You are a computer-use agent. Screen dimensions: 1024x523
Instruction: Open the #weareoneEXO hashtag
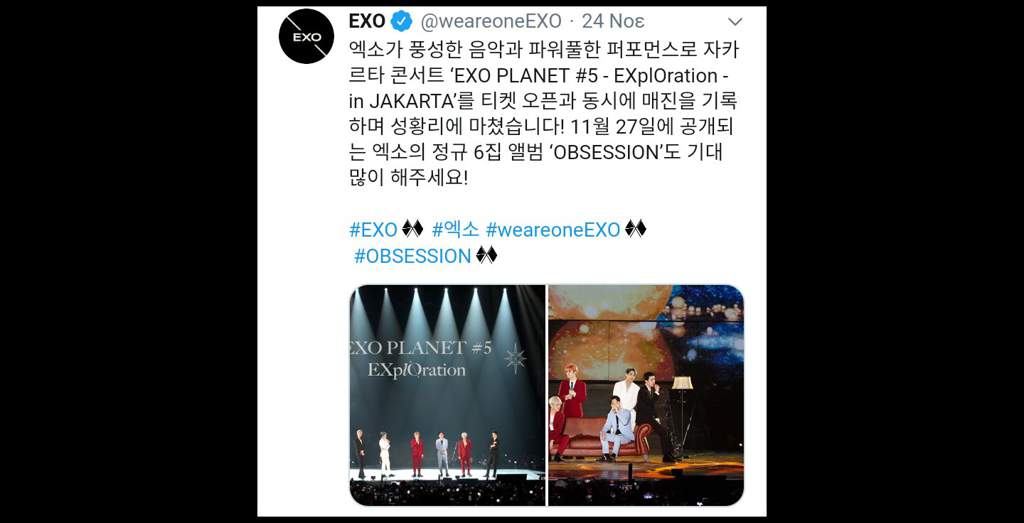click(x=552, y=229)
